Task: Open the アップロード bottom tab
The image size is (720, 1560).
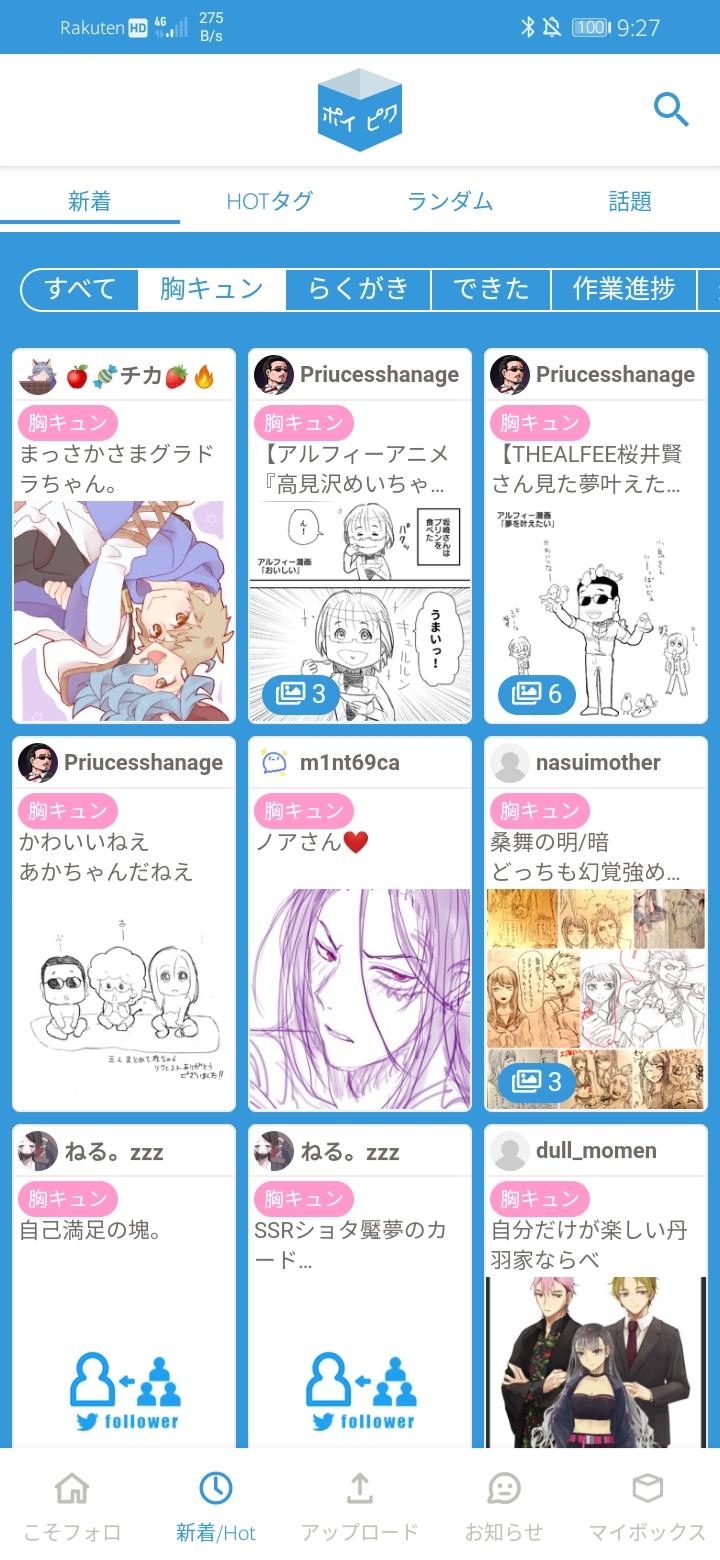Action: (x=360, y=1506)
